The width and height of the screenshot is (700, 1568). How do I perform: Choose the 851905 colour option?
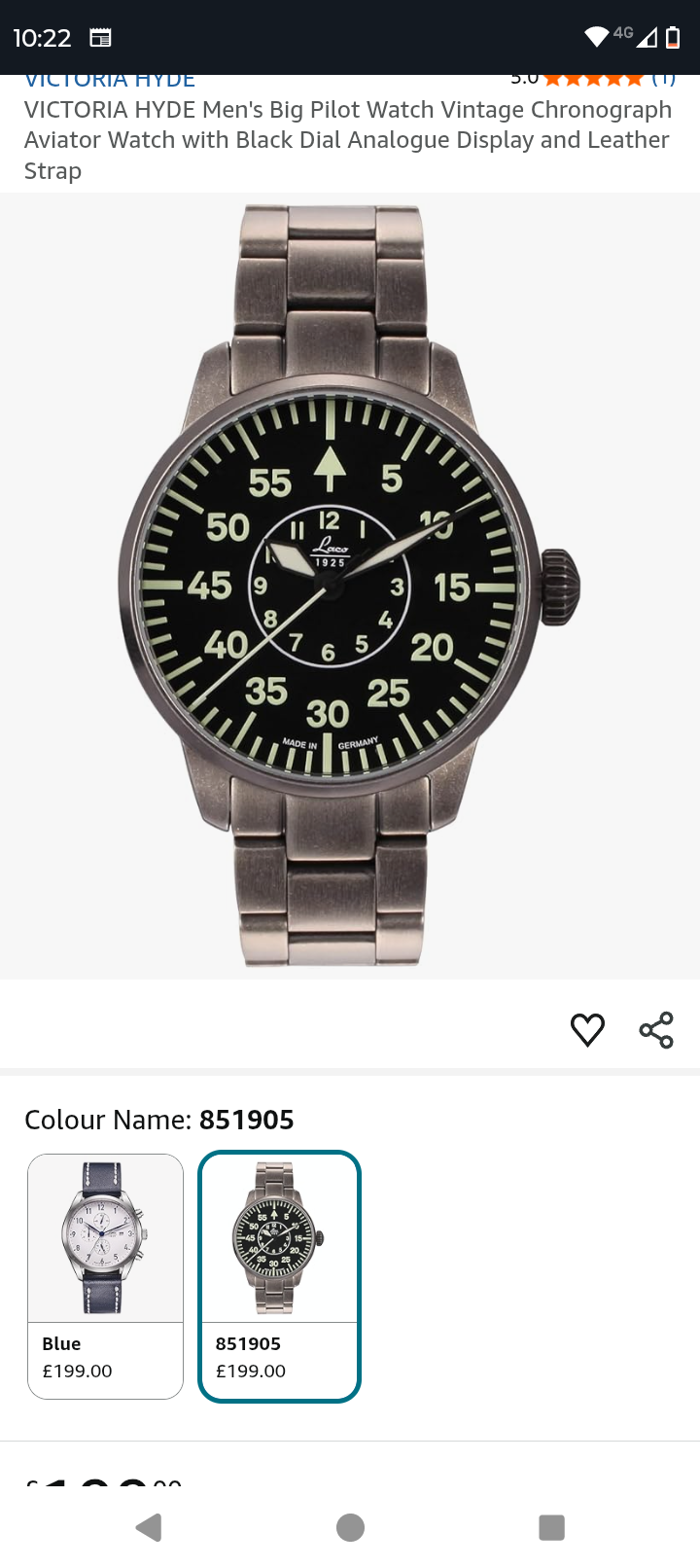click(x=279, y=1275)
